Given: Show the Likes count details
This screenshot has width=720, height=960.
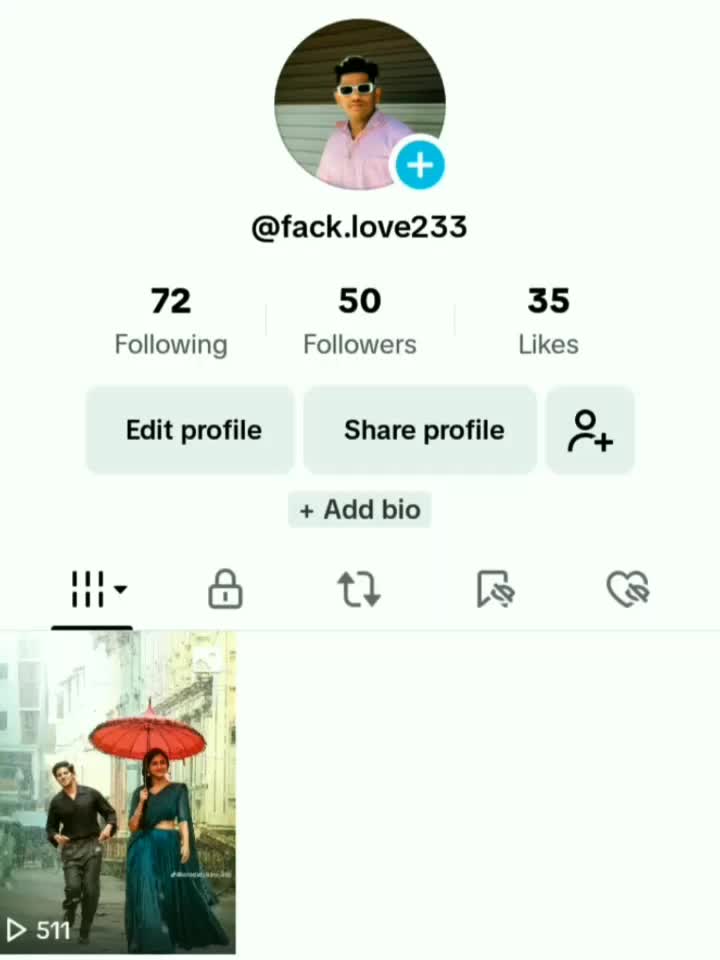Looking at the screenshot, I should 548,321.
